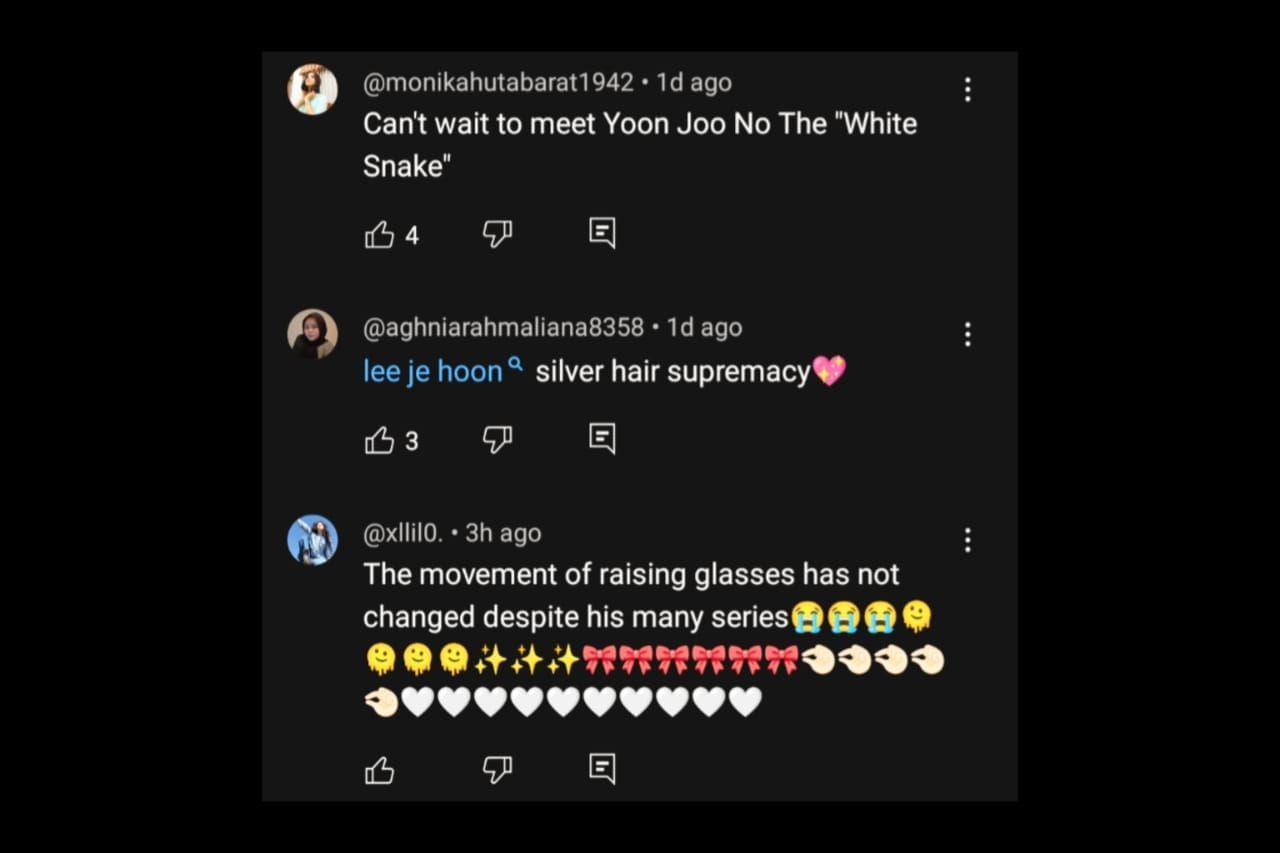Image resolution: width=1280 pixels, height=853 pixels.
Task: Open monikahutabarat1942's profile picture
Action: coord(312,90)
